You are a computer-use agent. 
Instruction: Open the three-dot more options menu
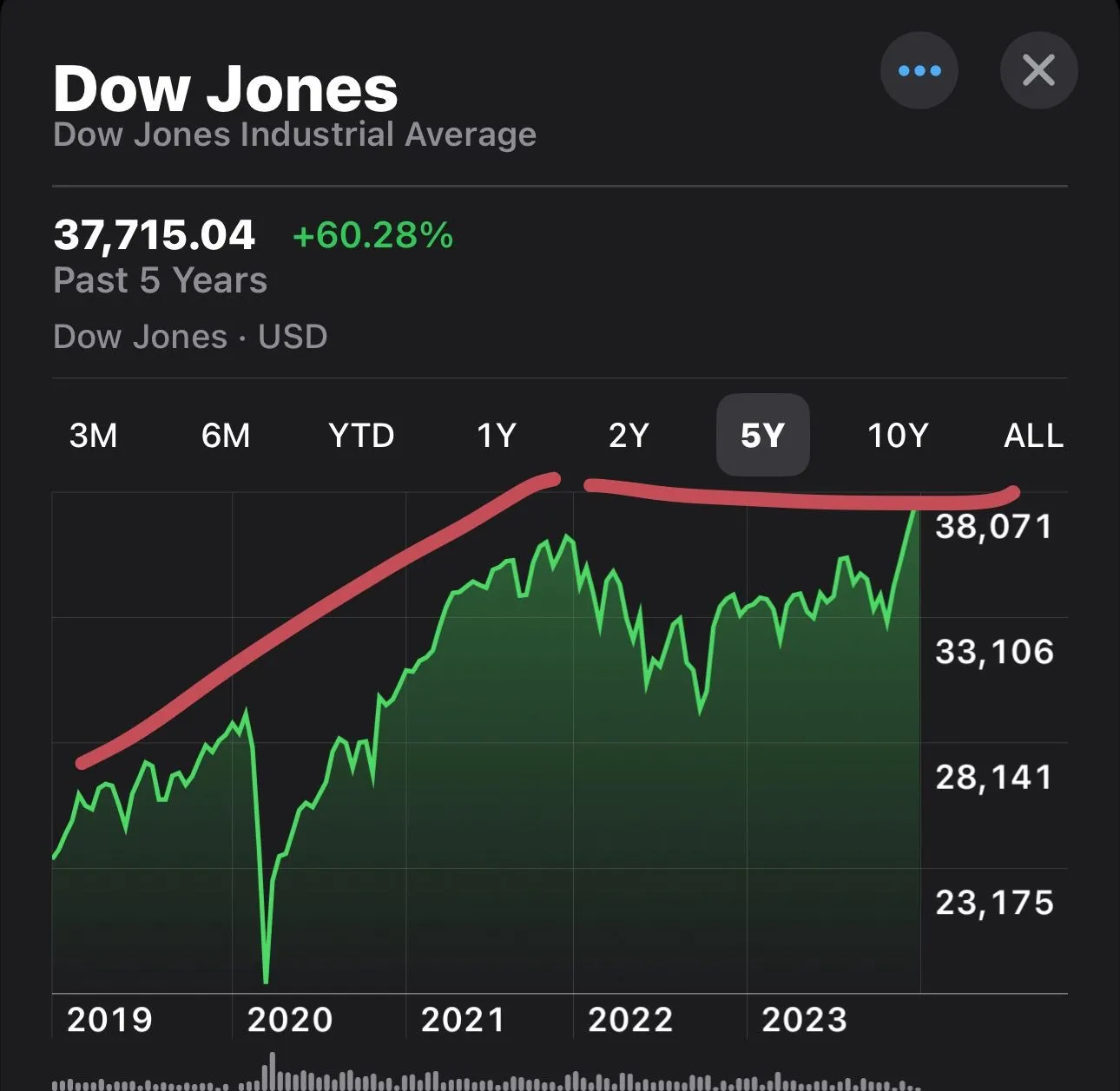click(919, 70)
